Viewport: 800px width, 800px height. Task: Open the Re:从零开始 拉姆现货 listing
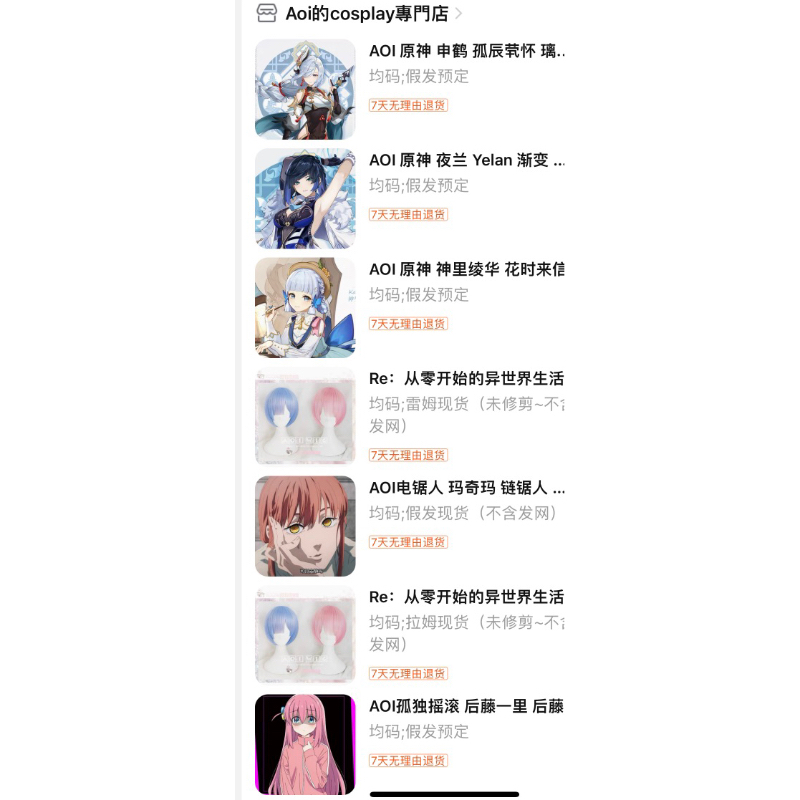(x=466, y=597)
